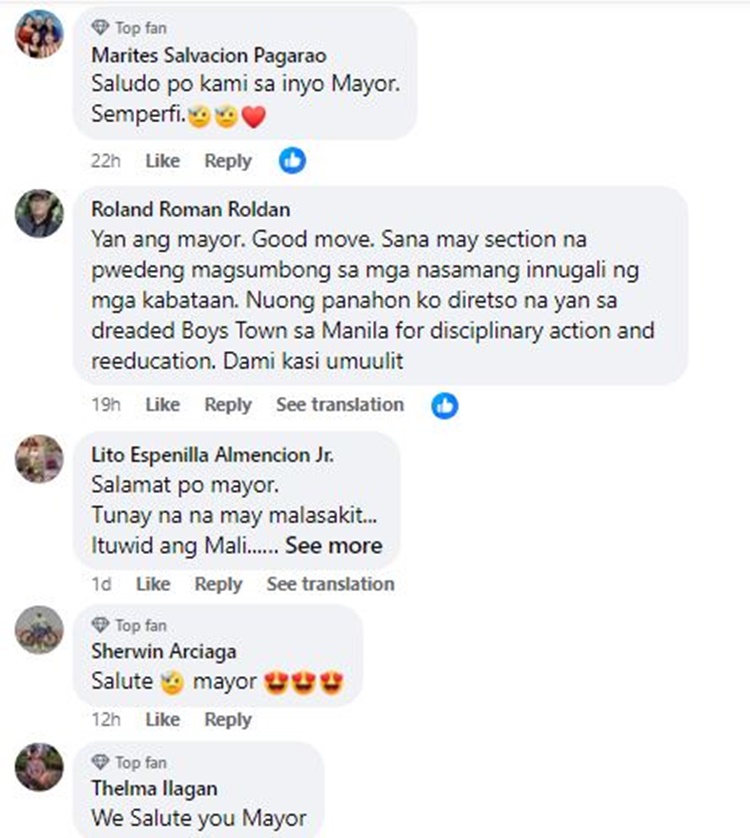Image resolution: width=750 pixels, height=838 pixels.
Task: Reply to Roland Roman Roldan's comment
Action: 228,405
